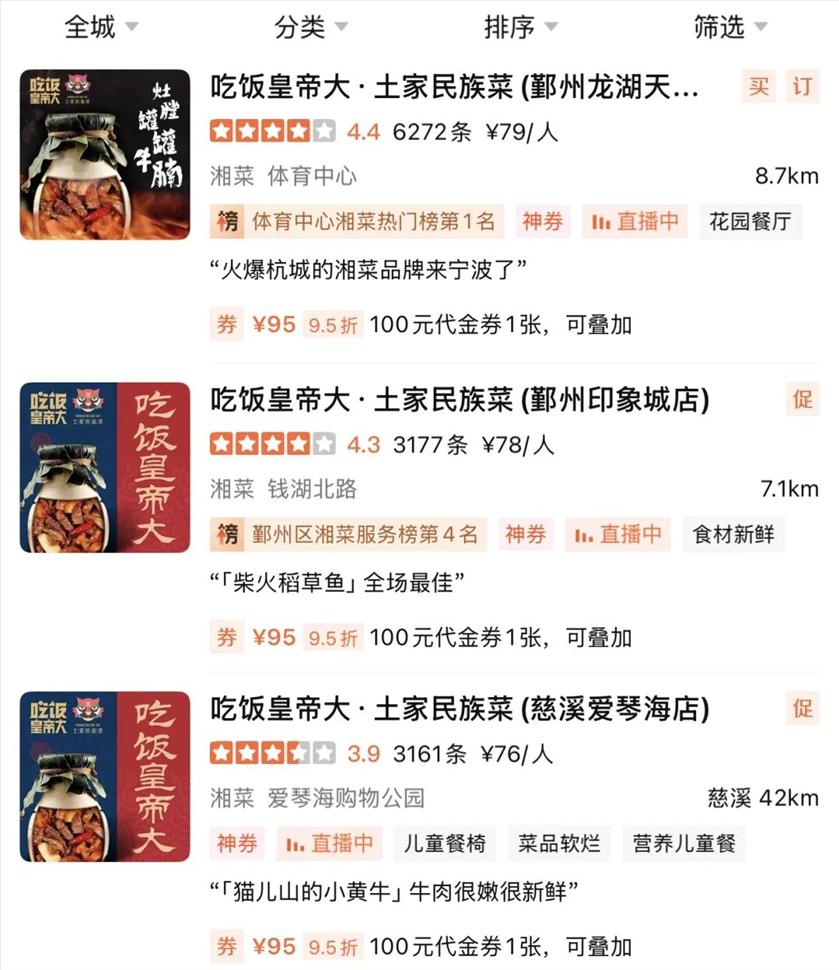The height and width of the screenshot is (970, 839).
Task: Tap the 买 tag on the first restaurant
Action: tap(759, 88)
